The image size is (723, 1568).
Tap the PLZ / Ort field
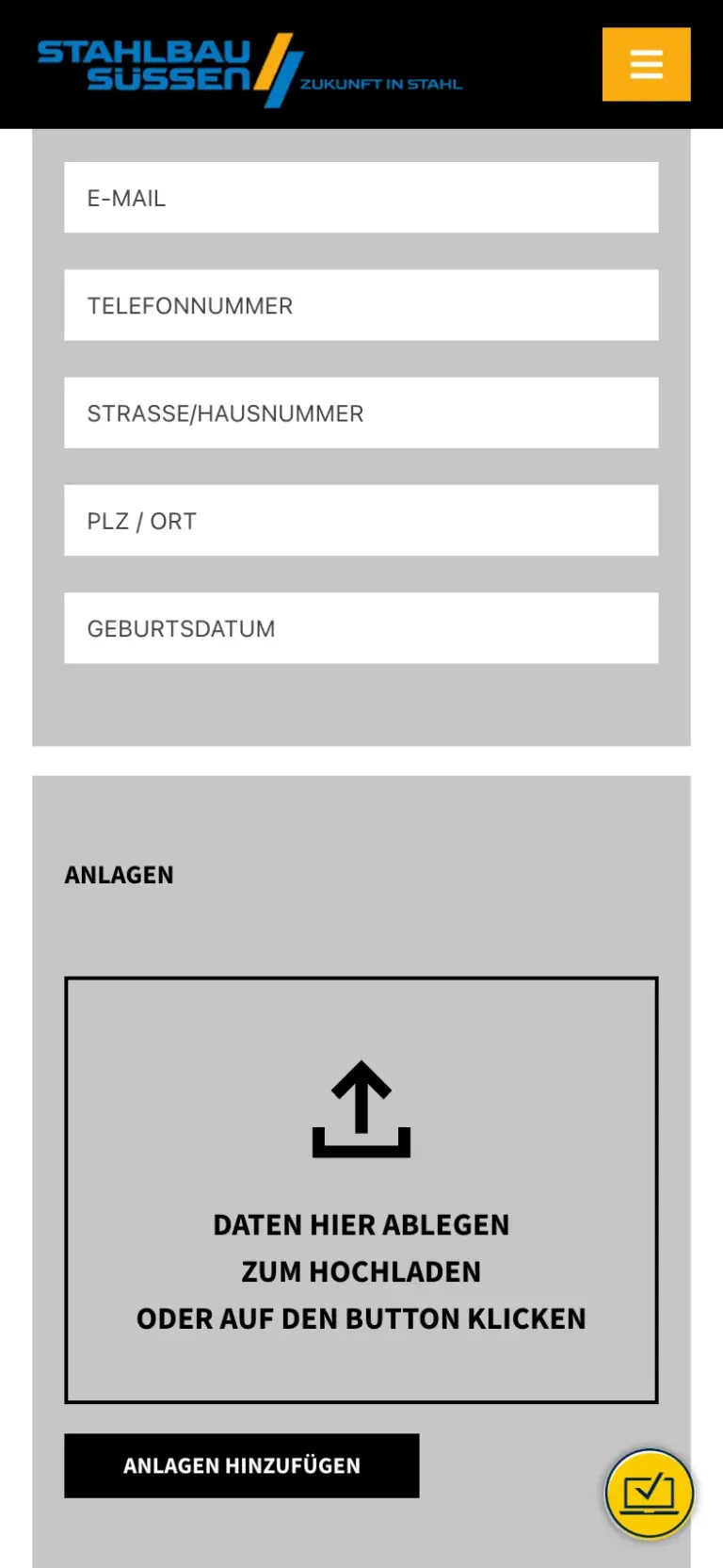(361, 520)
